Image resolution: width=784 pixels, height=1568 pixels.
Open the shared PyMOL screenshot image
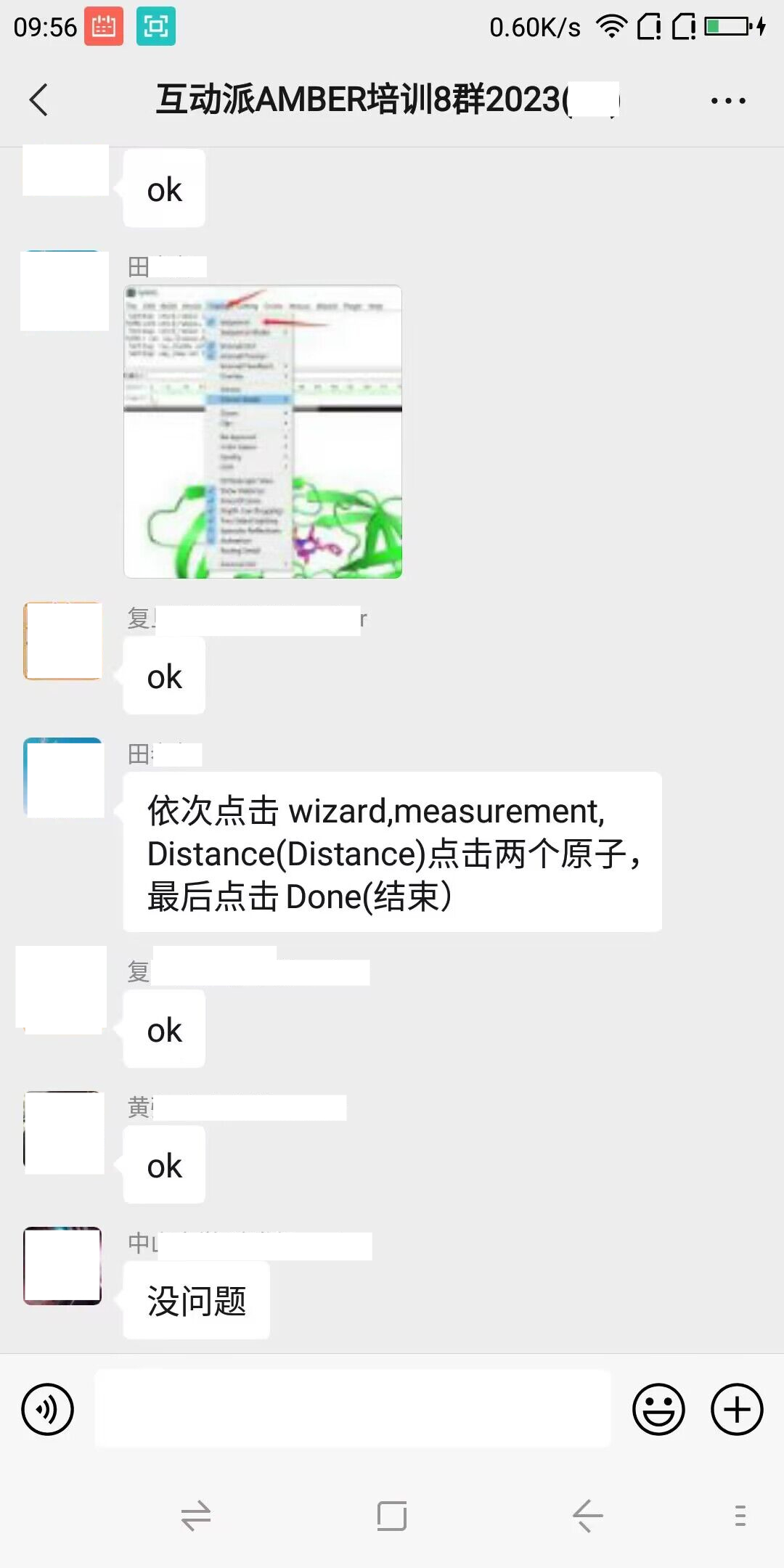(x=263, y=432)
